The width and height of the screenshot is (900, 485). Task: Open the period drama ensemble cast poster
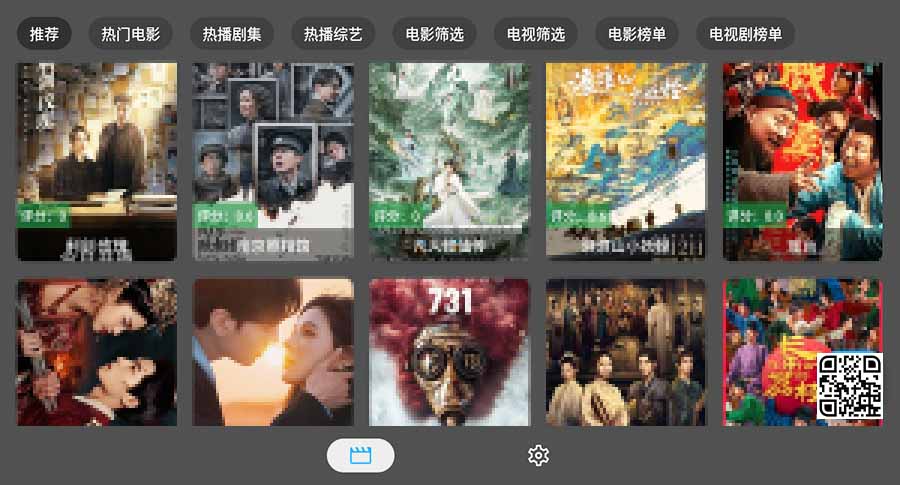click(x=626, y=352)
